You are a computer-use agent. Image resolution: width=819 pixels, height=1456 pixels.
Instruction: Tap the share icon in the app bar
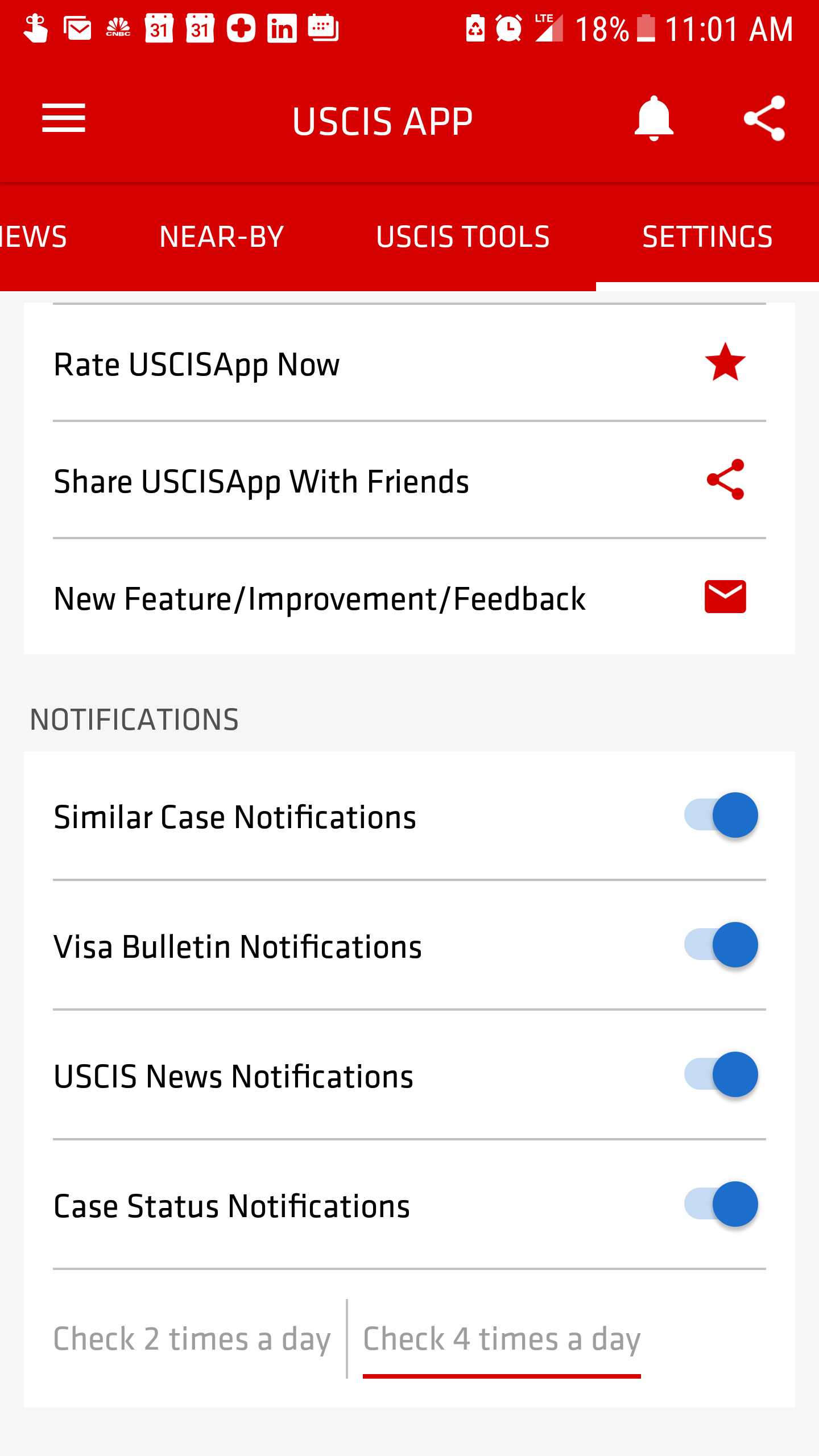[764, 118]
